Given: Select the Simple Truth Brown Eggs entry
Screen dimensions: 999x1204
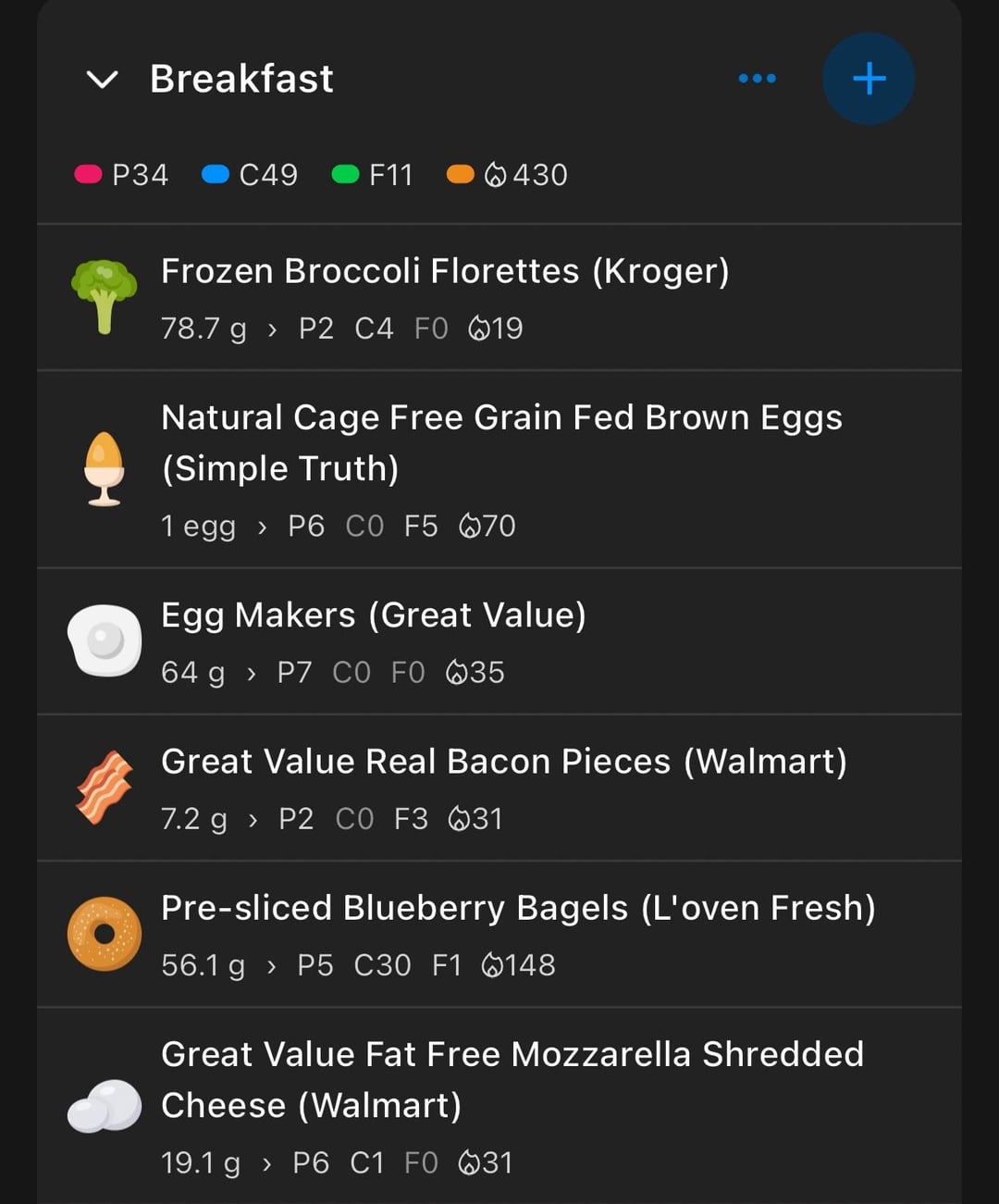Looking at the screenshot, I should [499, 469].
